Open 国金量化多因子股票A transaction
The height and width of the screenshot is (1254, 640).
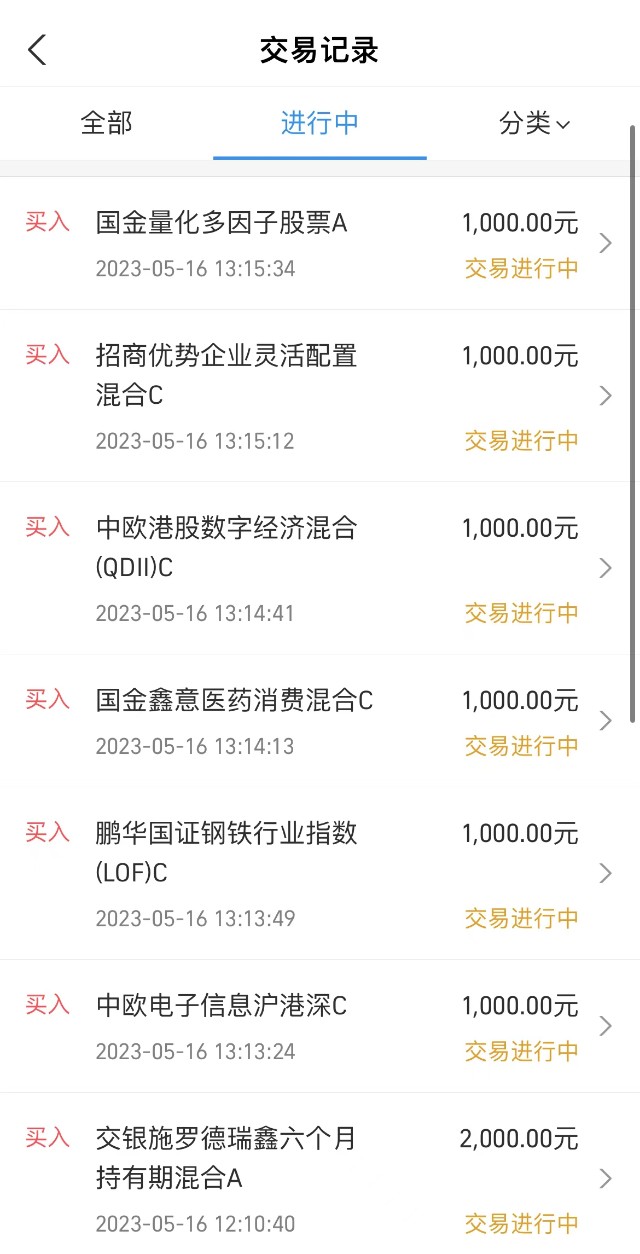[x=320, y=243]
